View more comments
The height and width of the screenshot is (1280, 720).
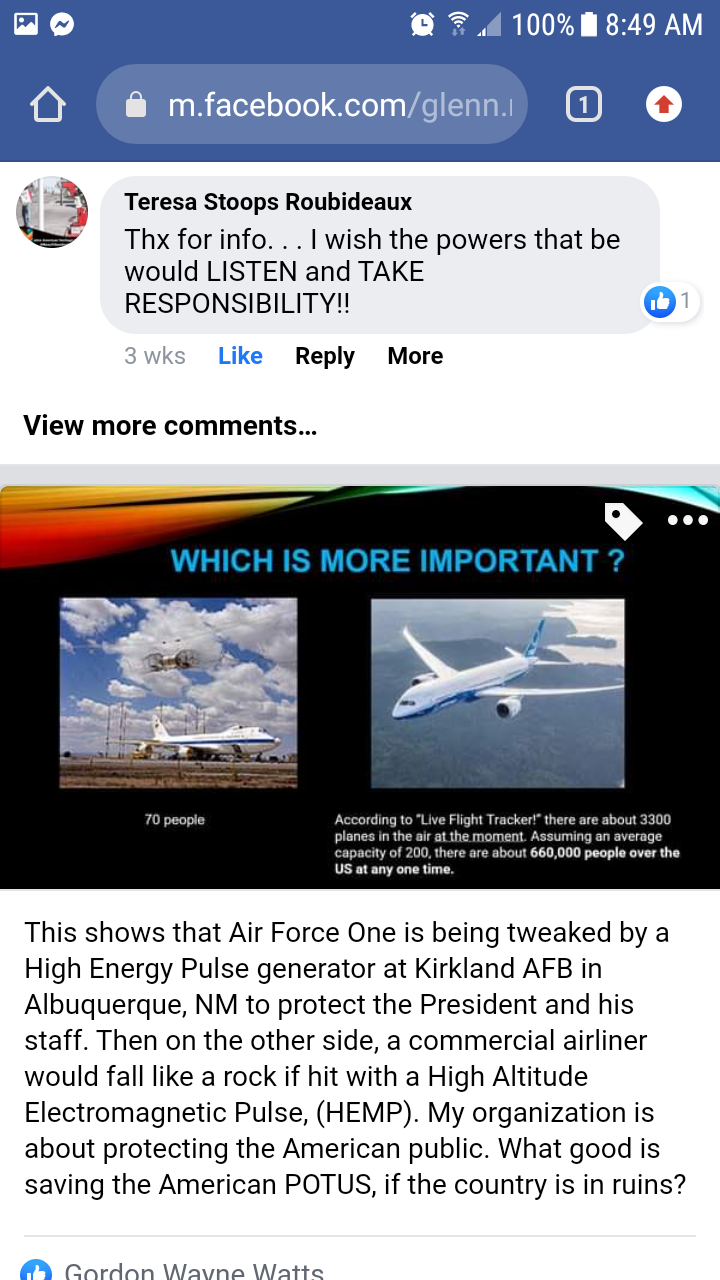(x=170, y=426)
